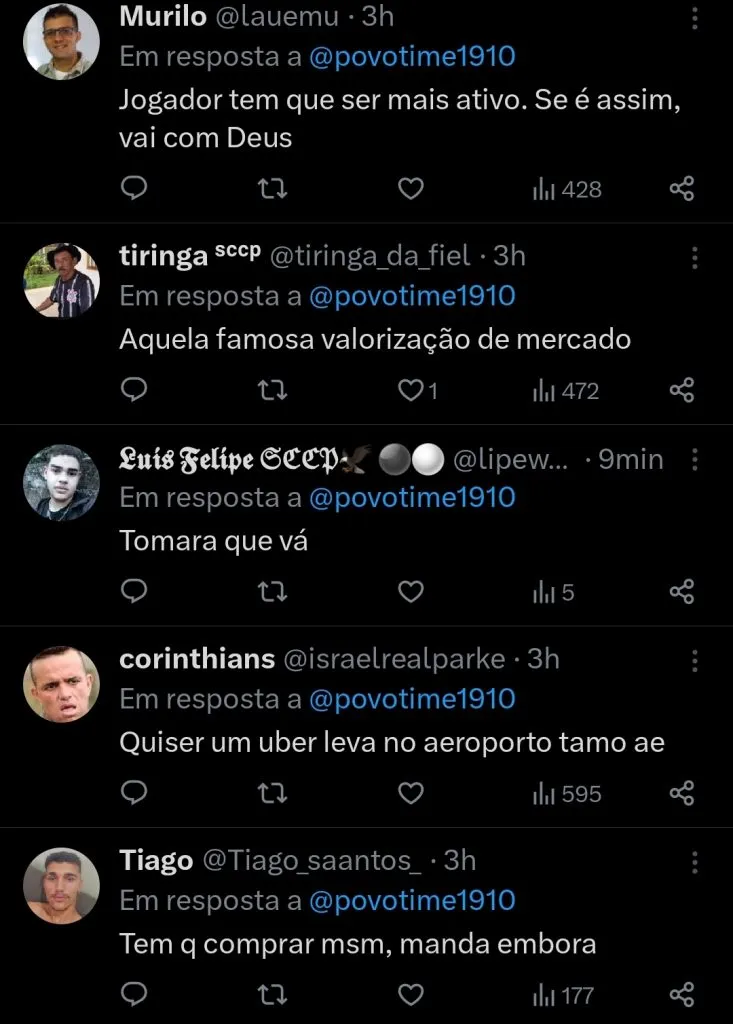Click the share icon on Tiago's tweet
This screenshot has width=733, height=1024.
pyautogui.click(x=682, y=994)
